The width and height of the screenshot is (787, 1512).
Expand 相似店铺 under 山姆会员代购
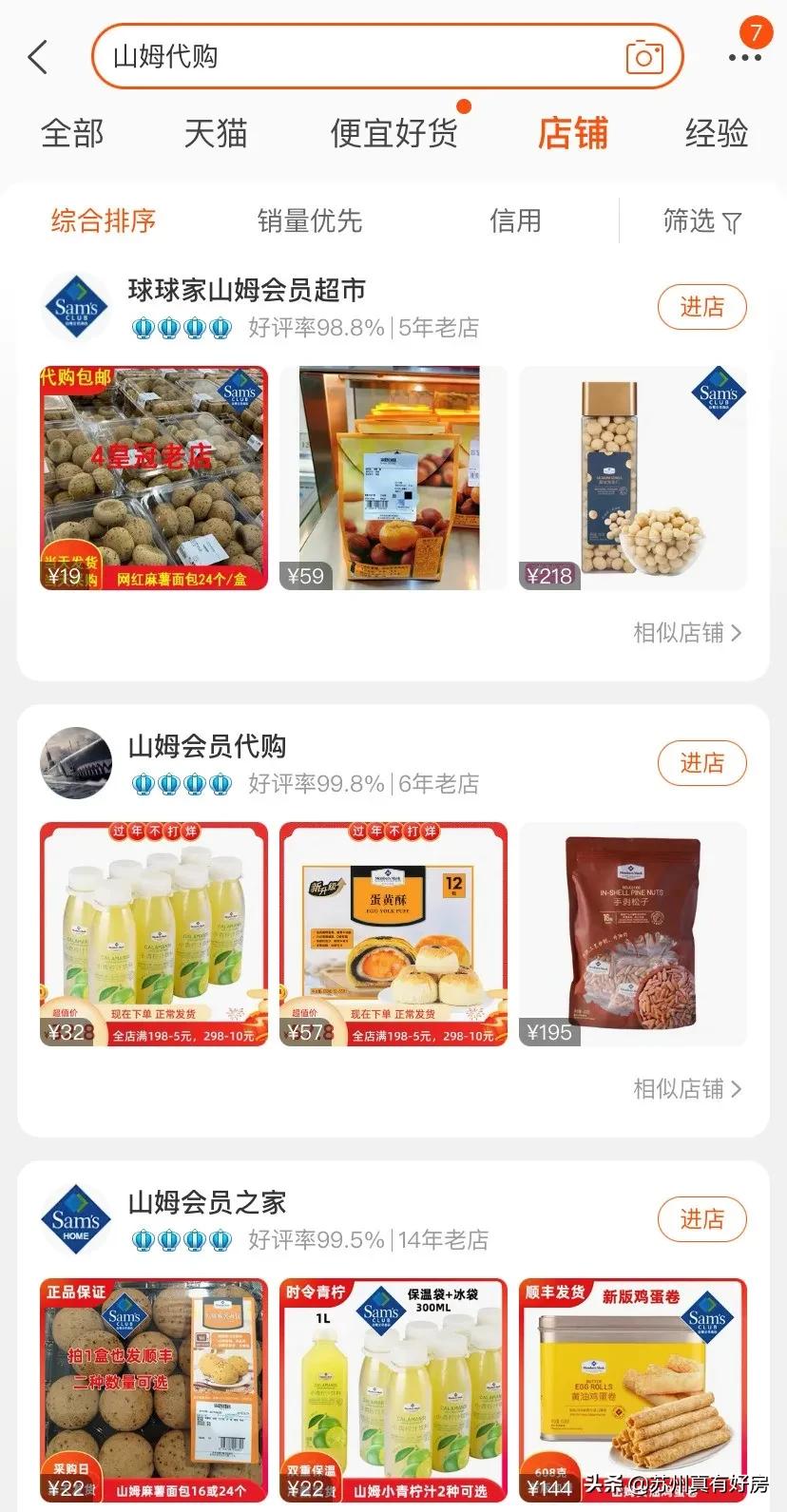click(687, 1089)
